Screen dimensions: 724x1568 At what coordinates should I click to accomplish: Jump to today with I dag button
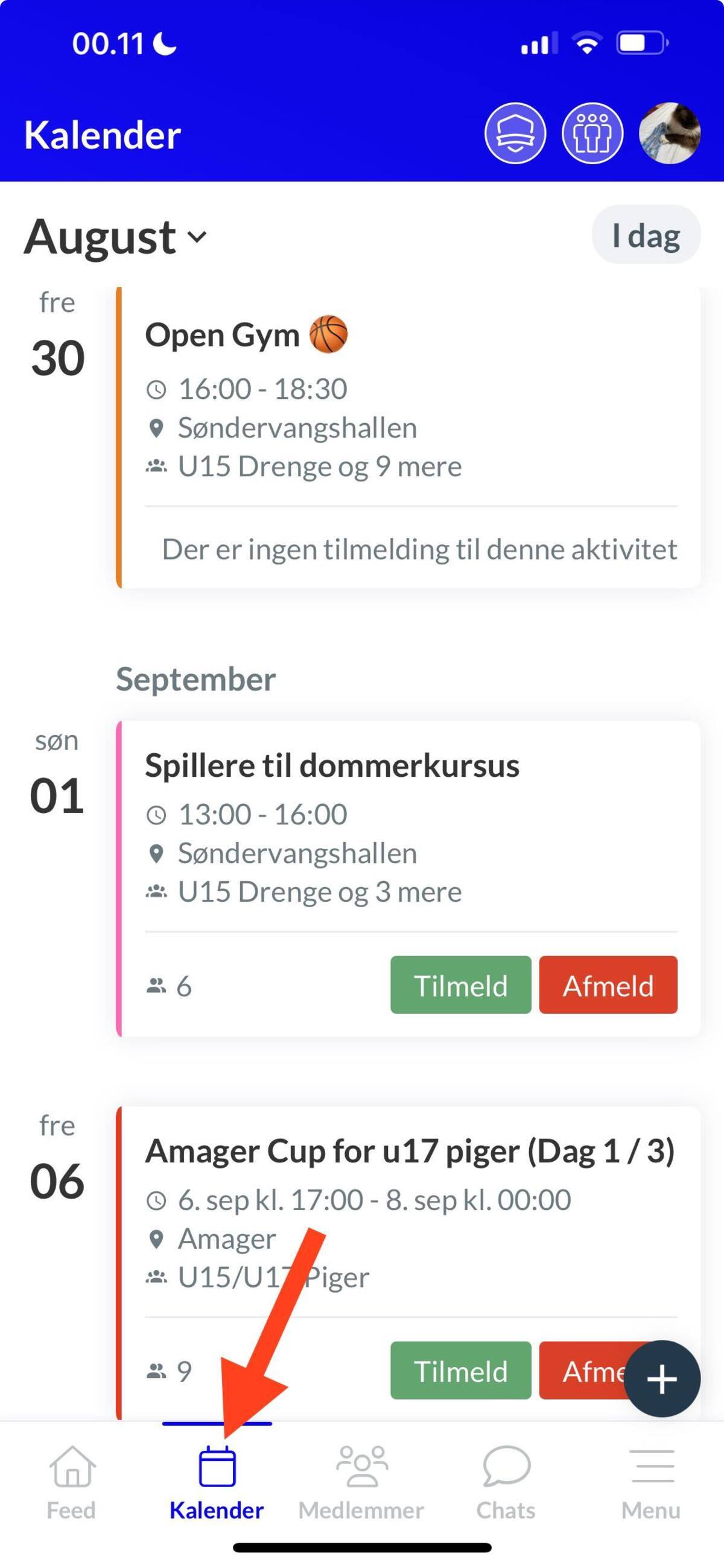point(646,235)
